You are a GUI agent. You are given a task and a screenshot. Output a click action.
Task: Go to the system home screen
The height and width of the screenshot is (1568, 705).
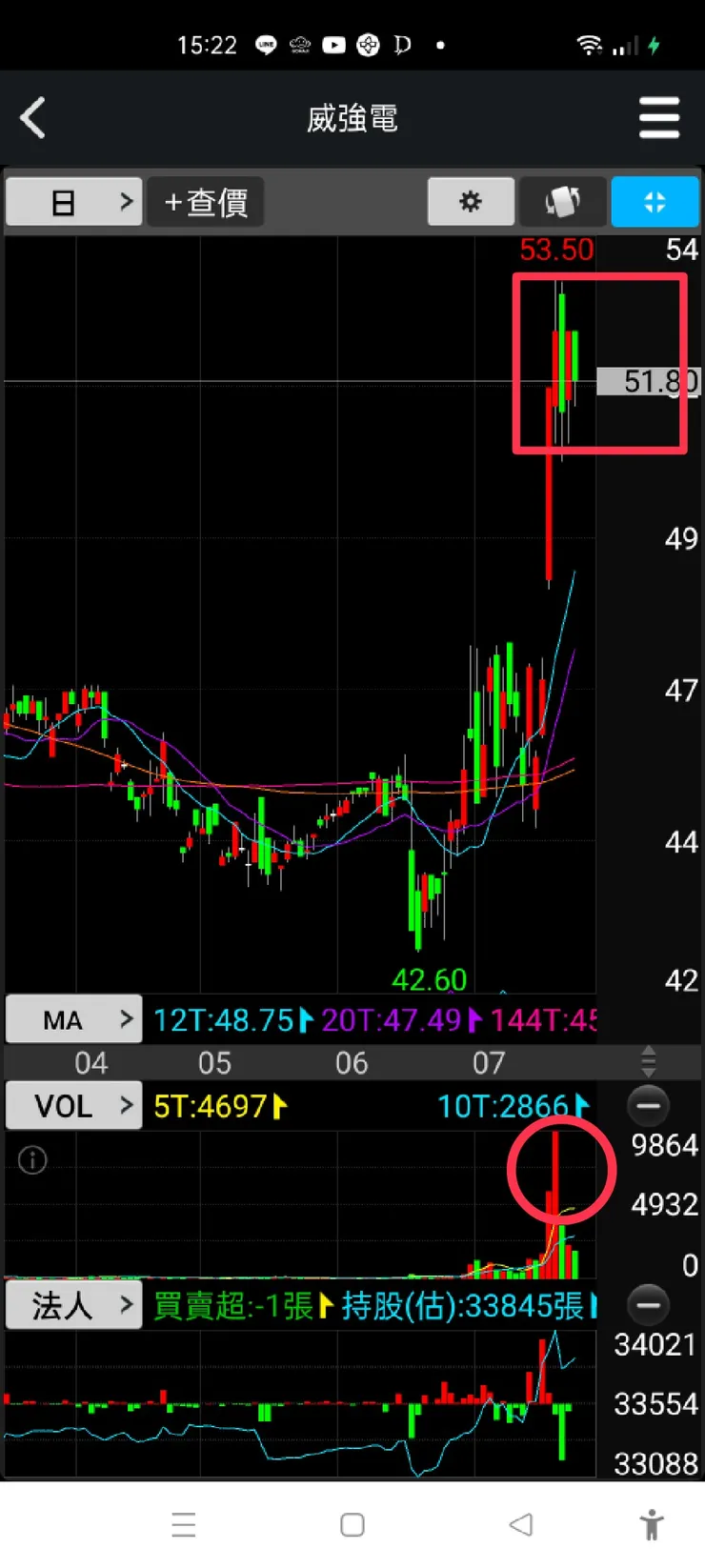coord(352,1524)
